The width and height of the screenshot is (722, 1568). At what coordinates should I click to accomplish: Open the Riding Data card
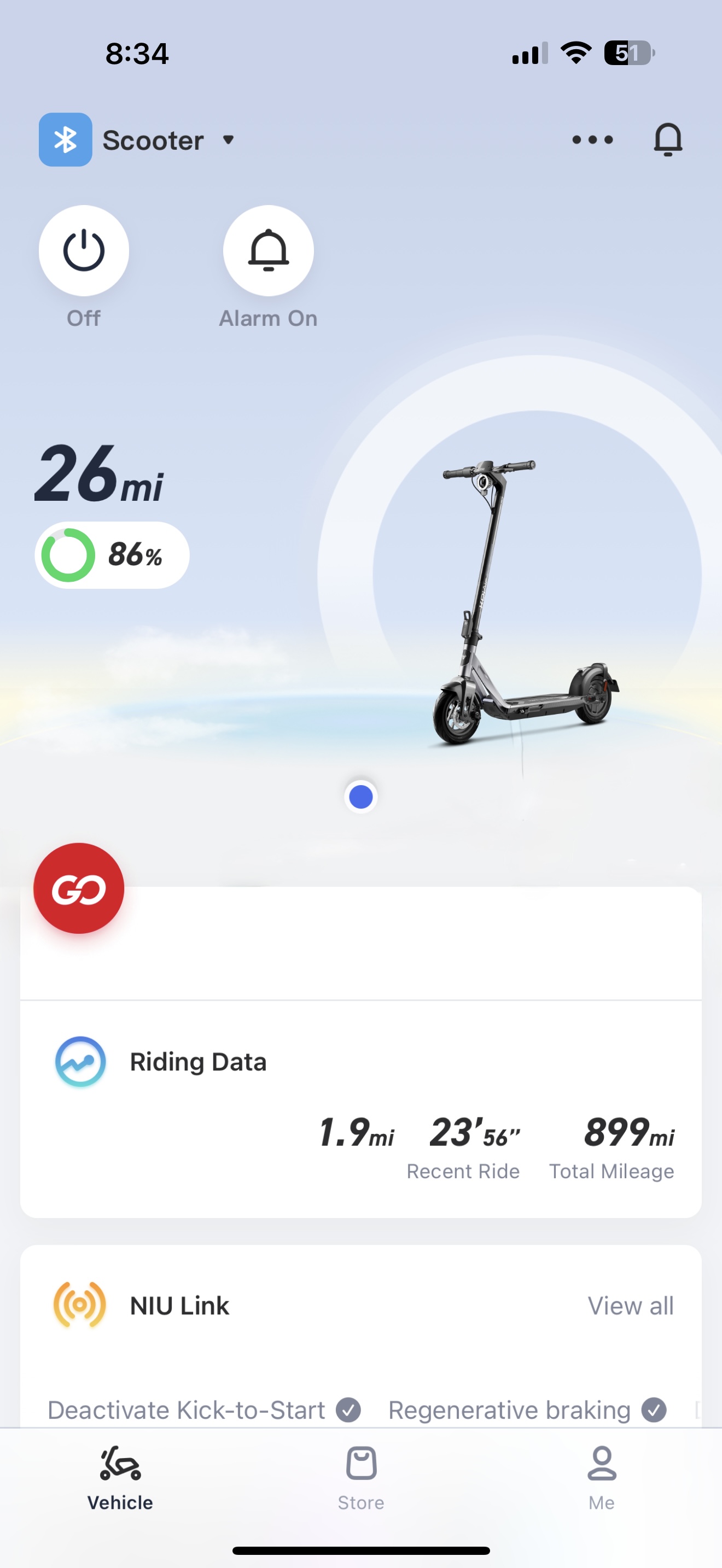click(x=360, y=1108)
